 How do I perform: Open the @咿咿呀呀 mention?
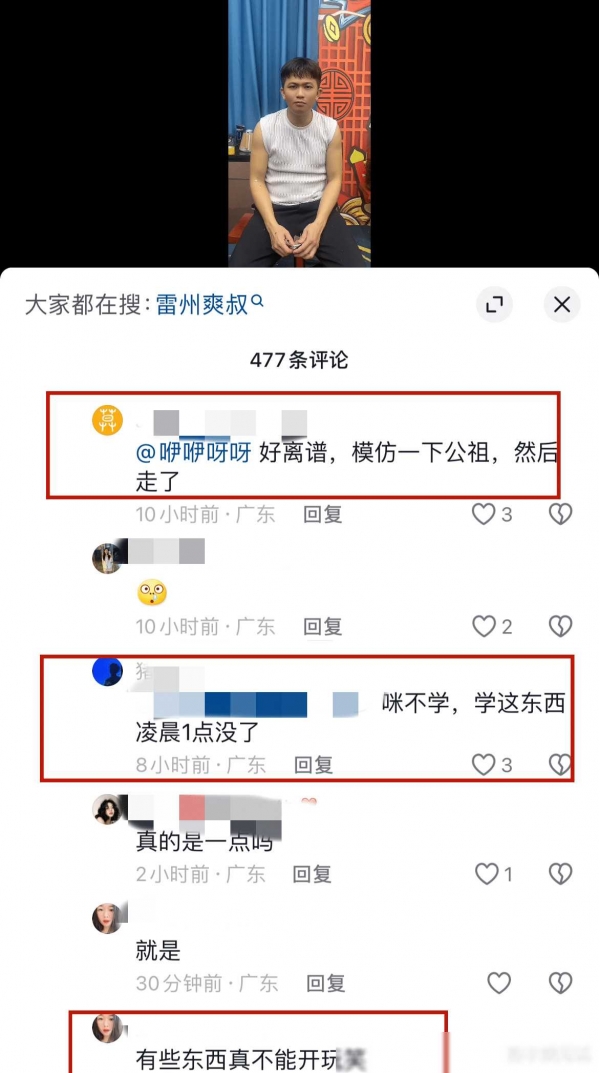point(193,453)
